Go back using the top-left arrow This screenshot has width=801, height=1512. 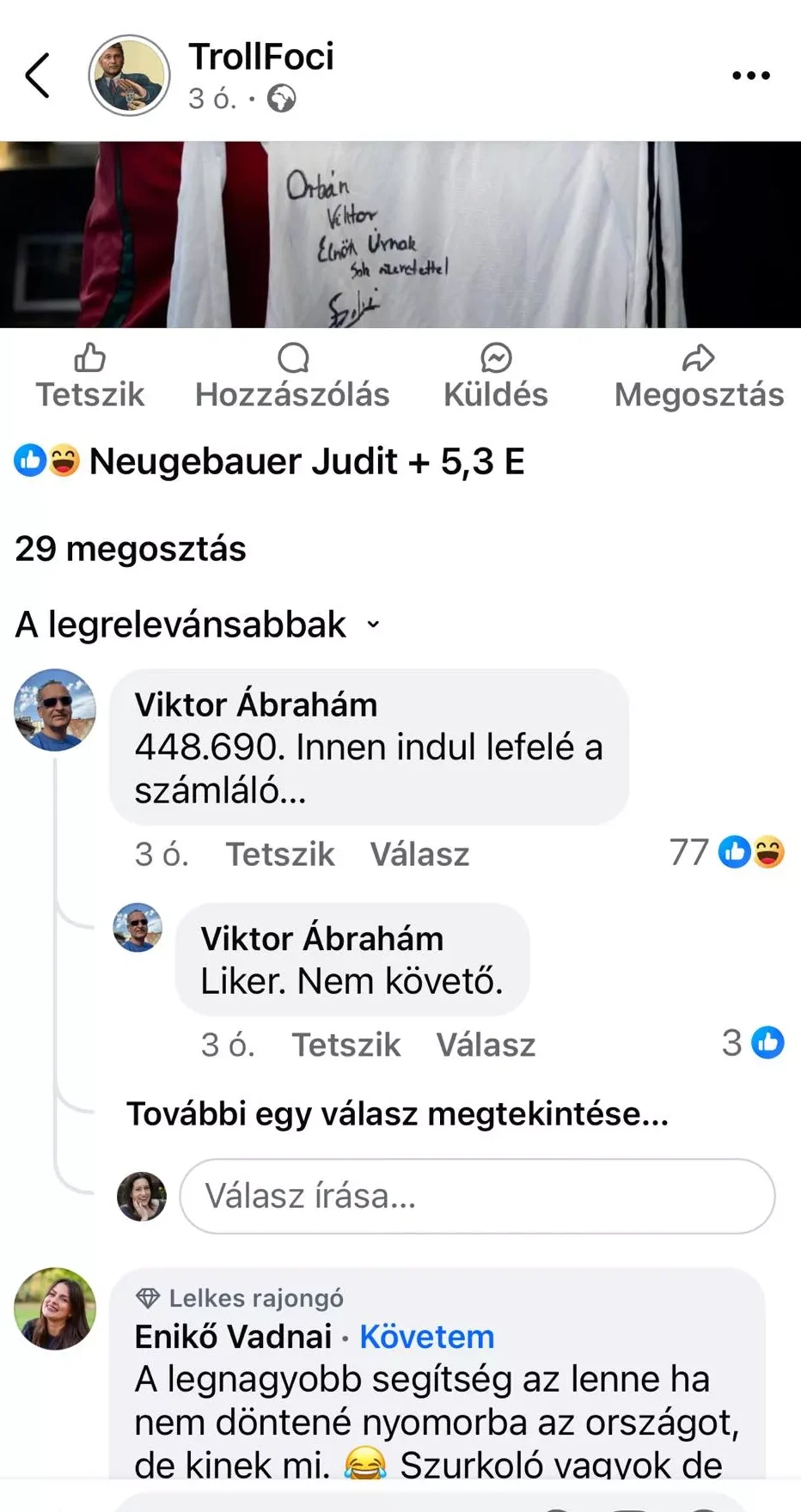click(38, 76)
